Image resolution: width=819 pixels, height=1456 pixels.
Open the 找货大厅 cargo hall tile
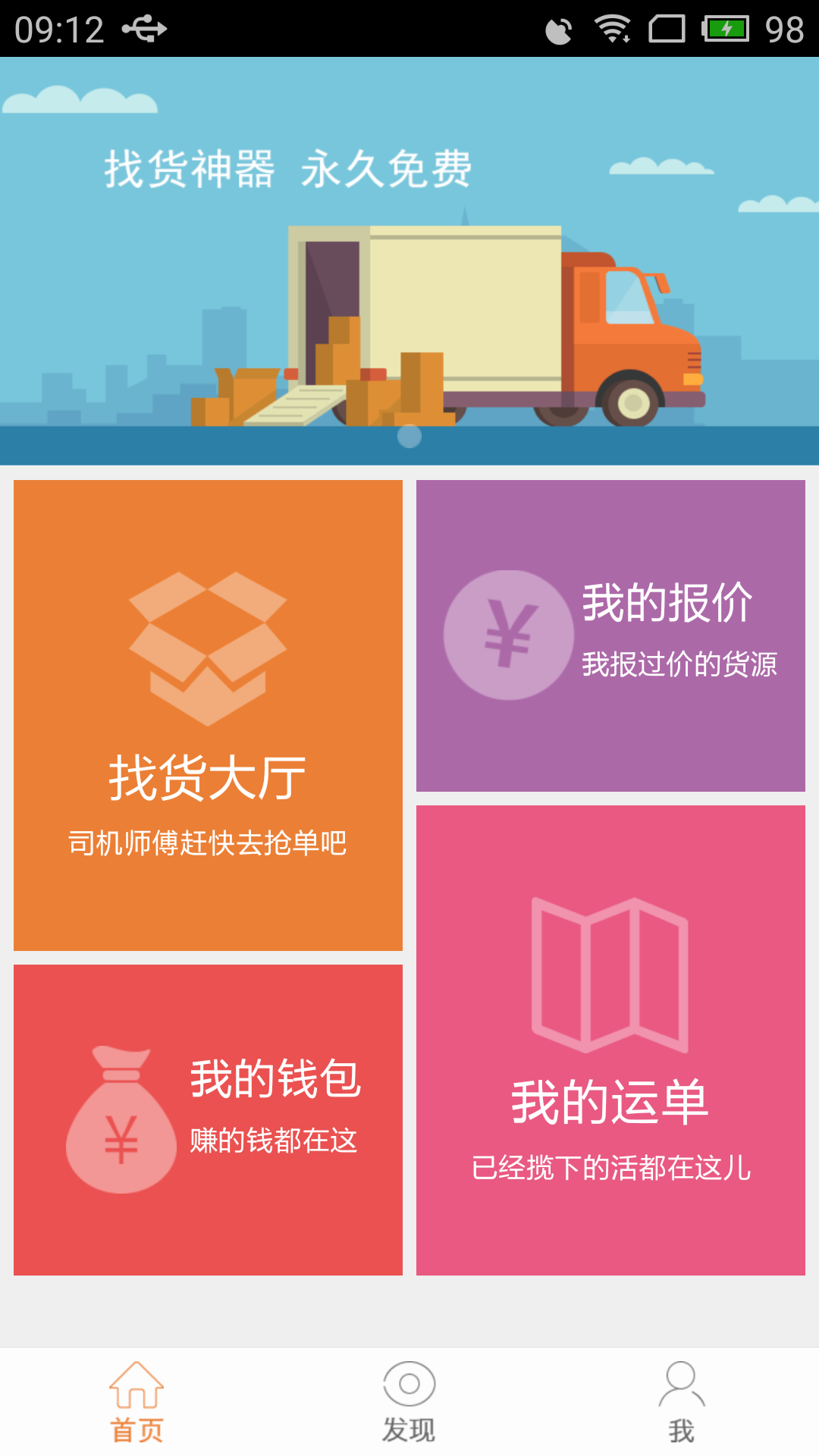pyautogui.click(x=208, y=714)
